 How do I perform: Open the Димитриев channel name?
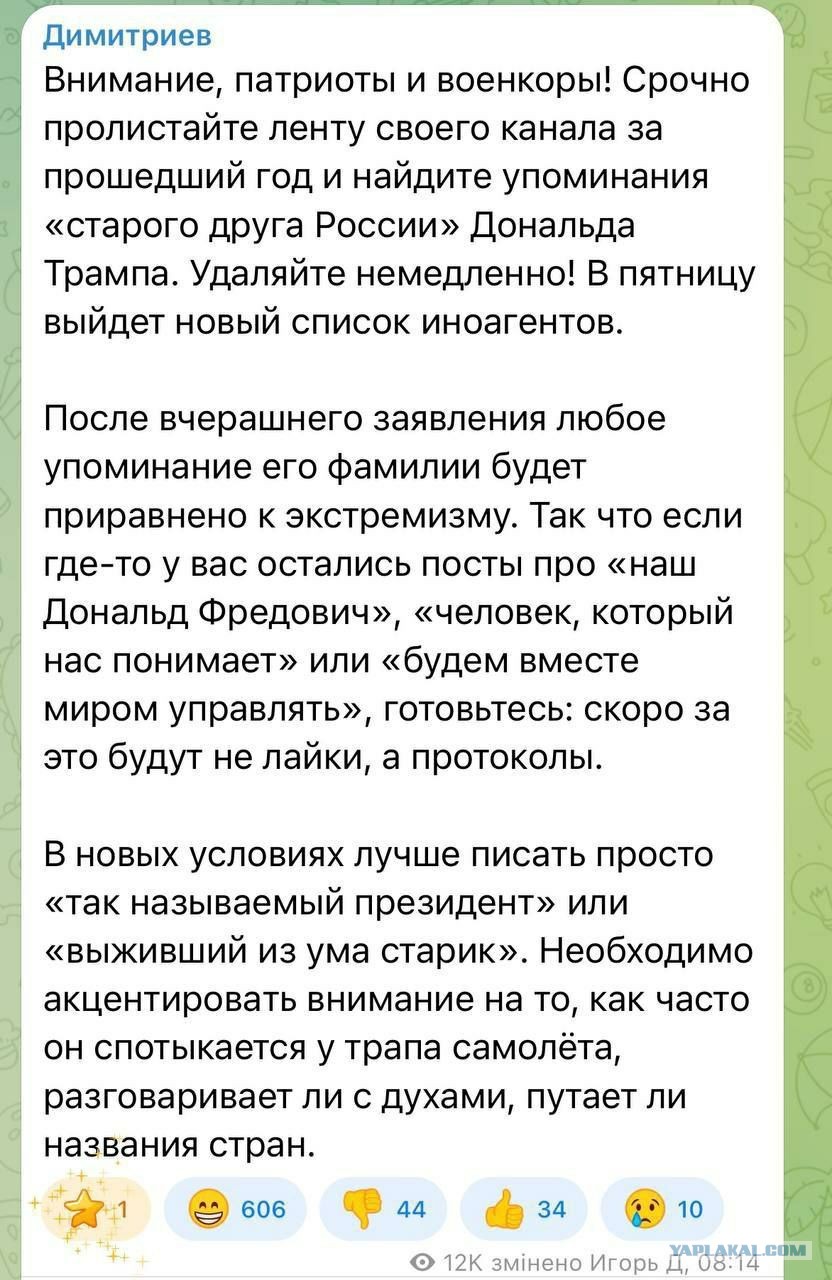coord(128,37)
